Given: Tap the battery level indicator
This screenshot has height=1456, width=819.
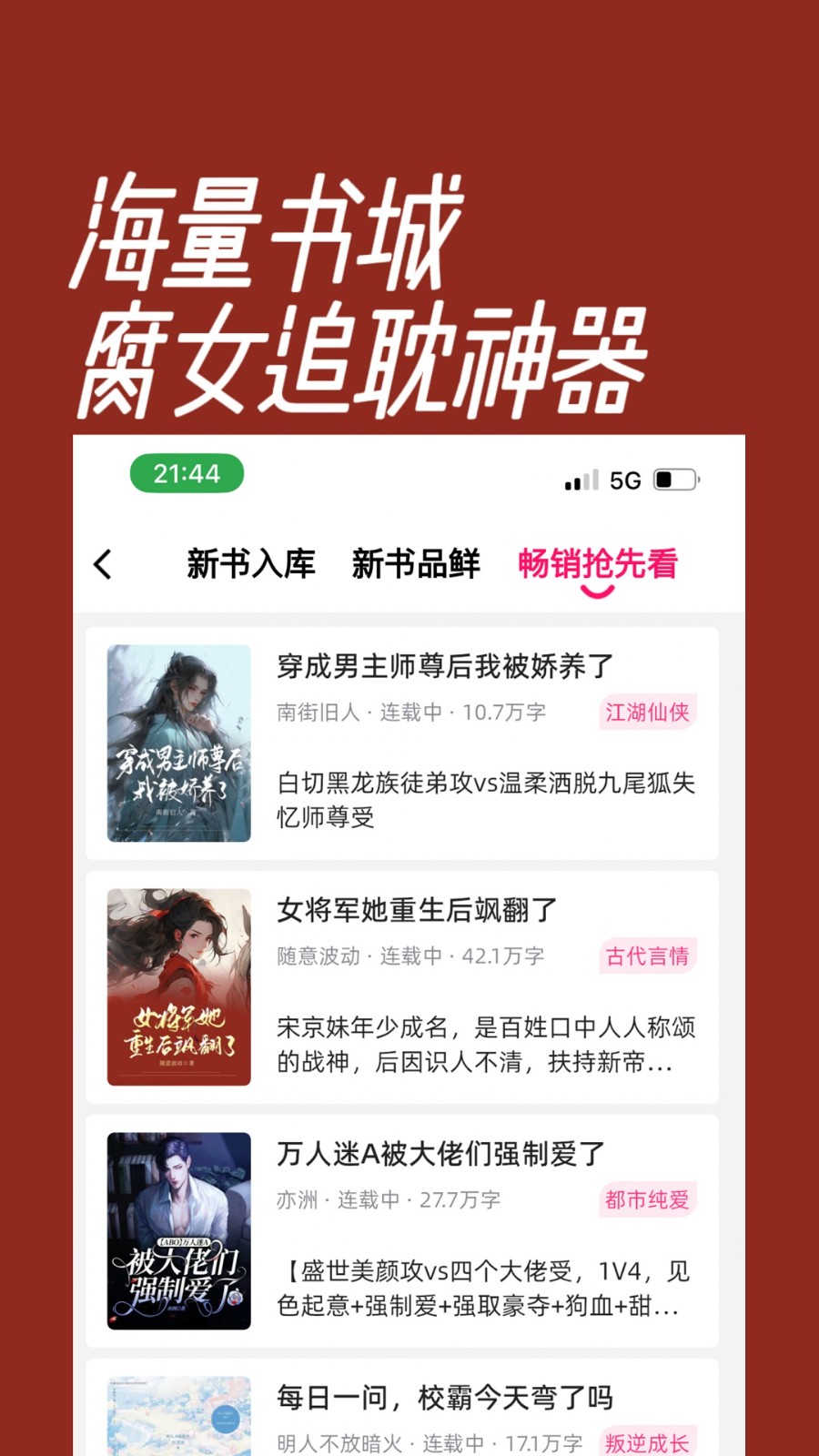Looking at the screenshot, I should click(673, 478).
